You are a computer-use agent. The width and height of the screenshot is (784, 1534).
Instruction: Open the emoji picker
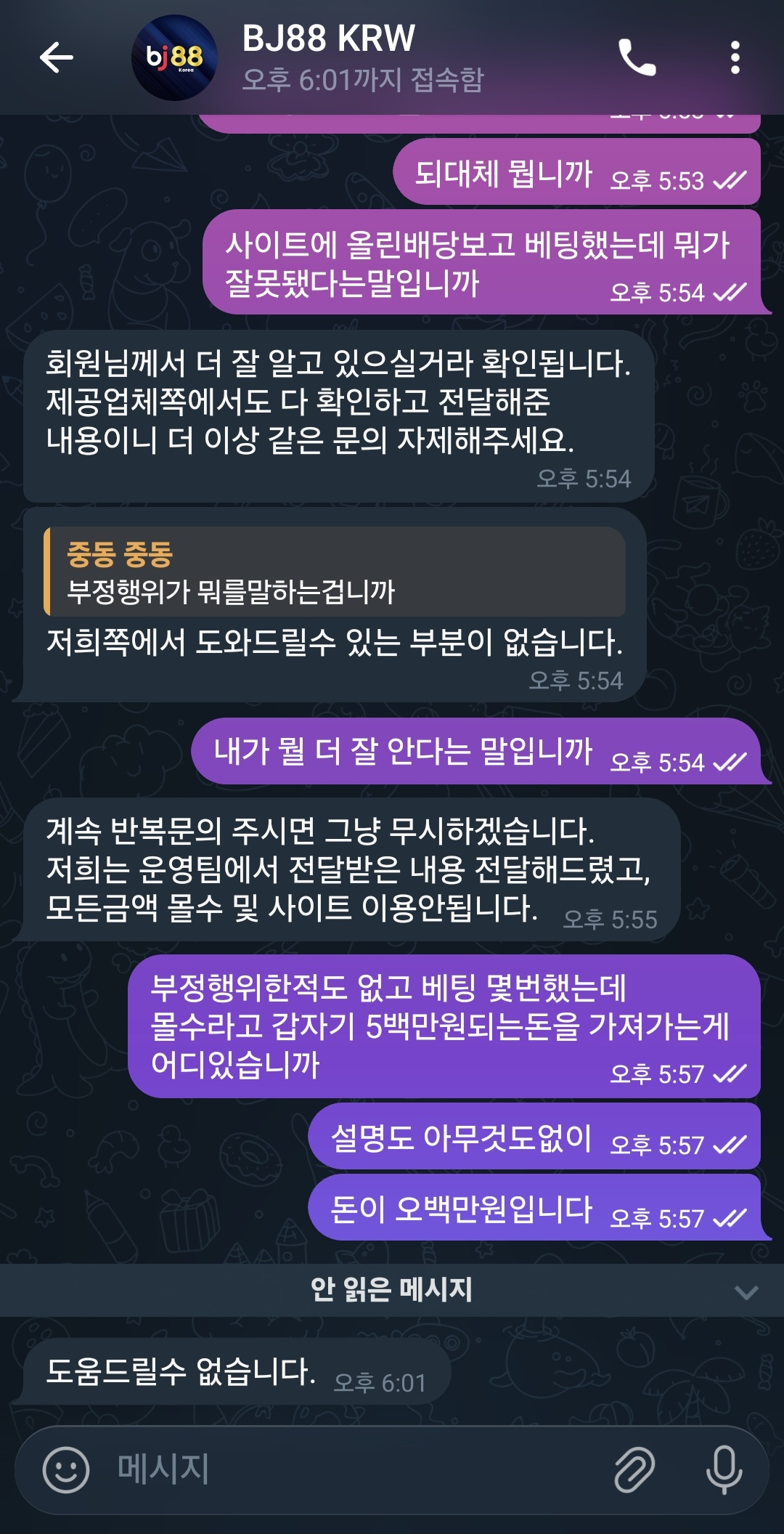tap(66, 1469)
